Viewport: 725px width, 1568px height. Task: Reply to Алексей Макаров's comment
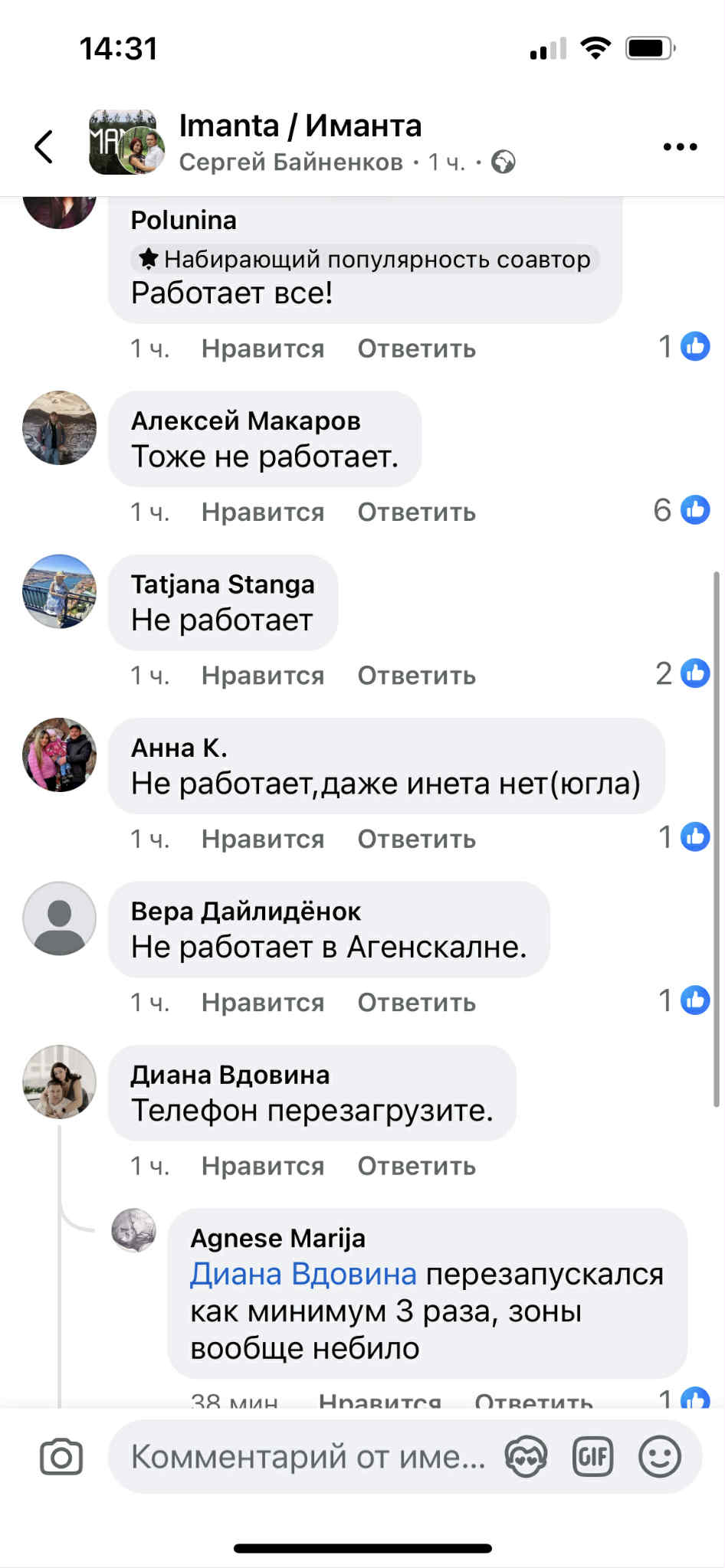(416, 512)
